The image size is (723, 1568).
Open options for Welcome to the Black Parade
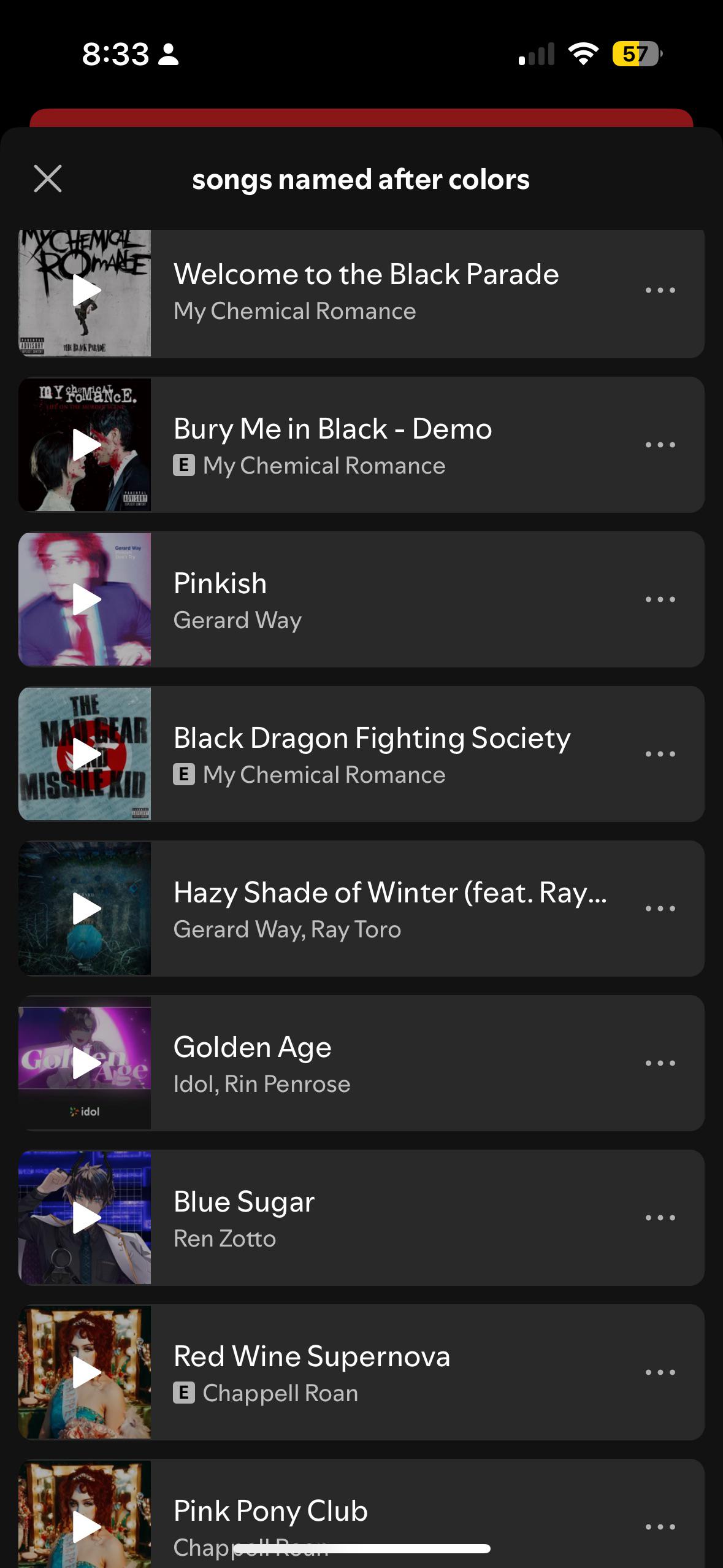point(660,290)
